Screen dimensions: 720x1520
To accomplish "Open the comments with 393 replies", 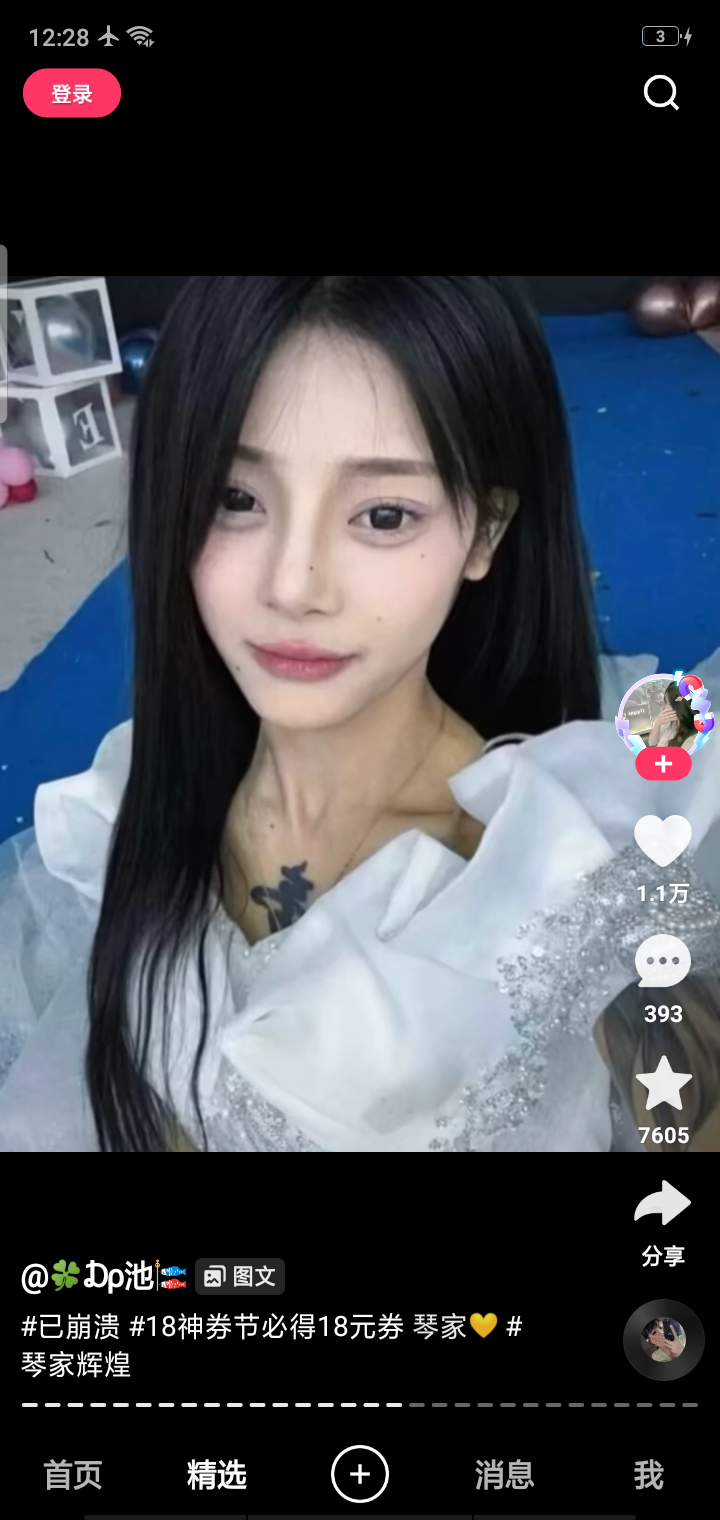I will (663, 963).
